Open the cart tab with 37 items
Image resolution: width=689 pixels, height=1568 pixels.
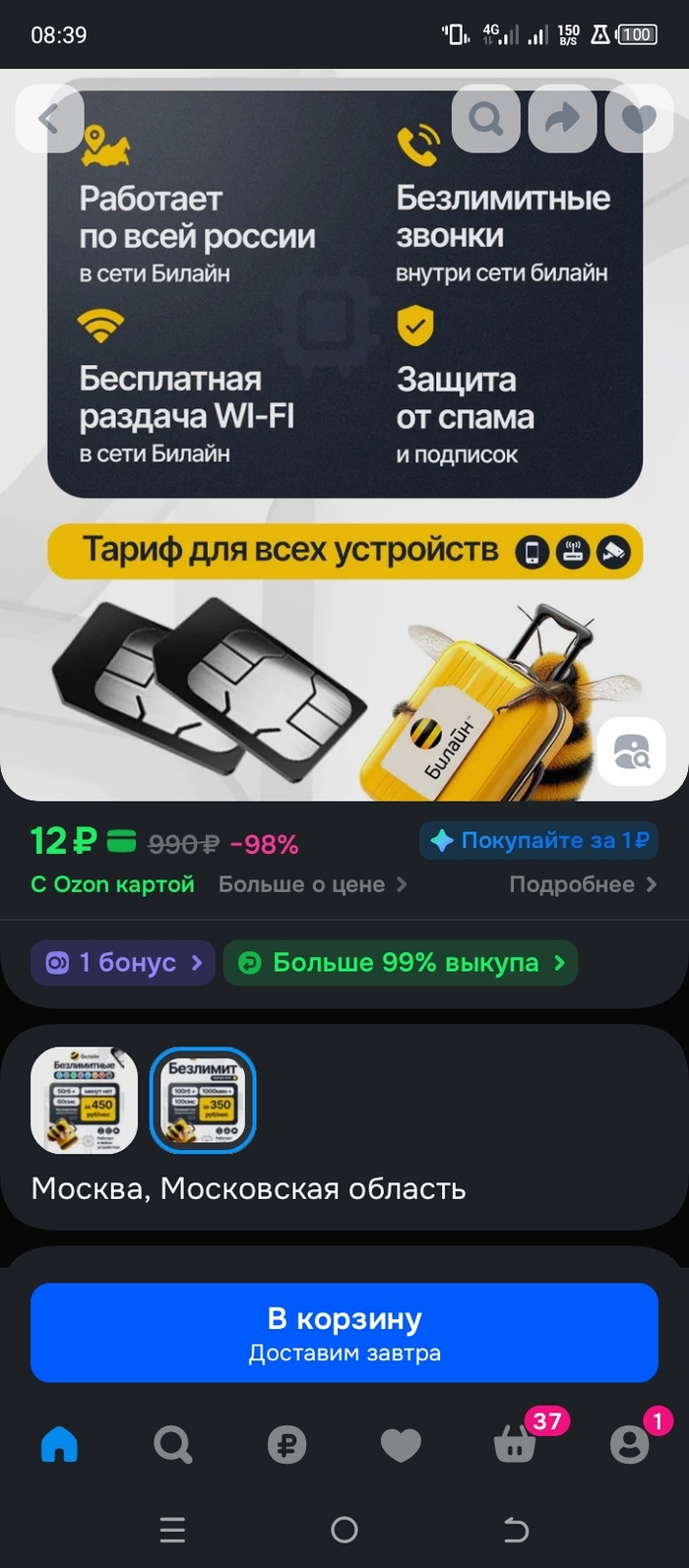pyautogui.click(x=515, y=1444)
